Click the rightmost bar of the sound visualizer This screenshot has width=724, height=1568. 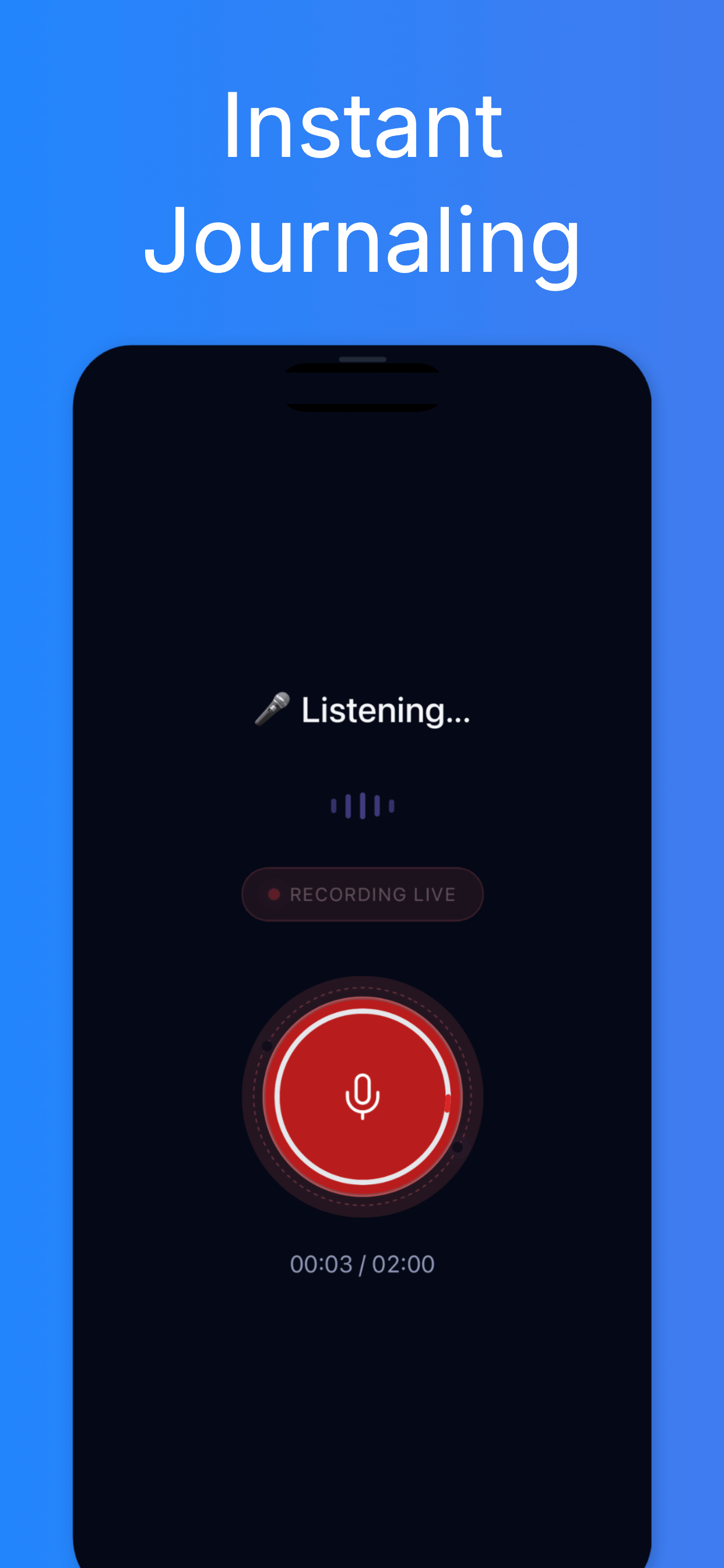(392, 806)
